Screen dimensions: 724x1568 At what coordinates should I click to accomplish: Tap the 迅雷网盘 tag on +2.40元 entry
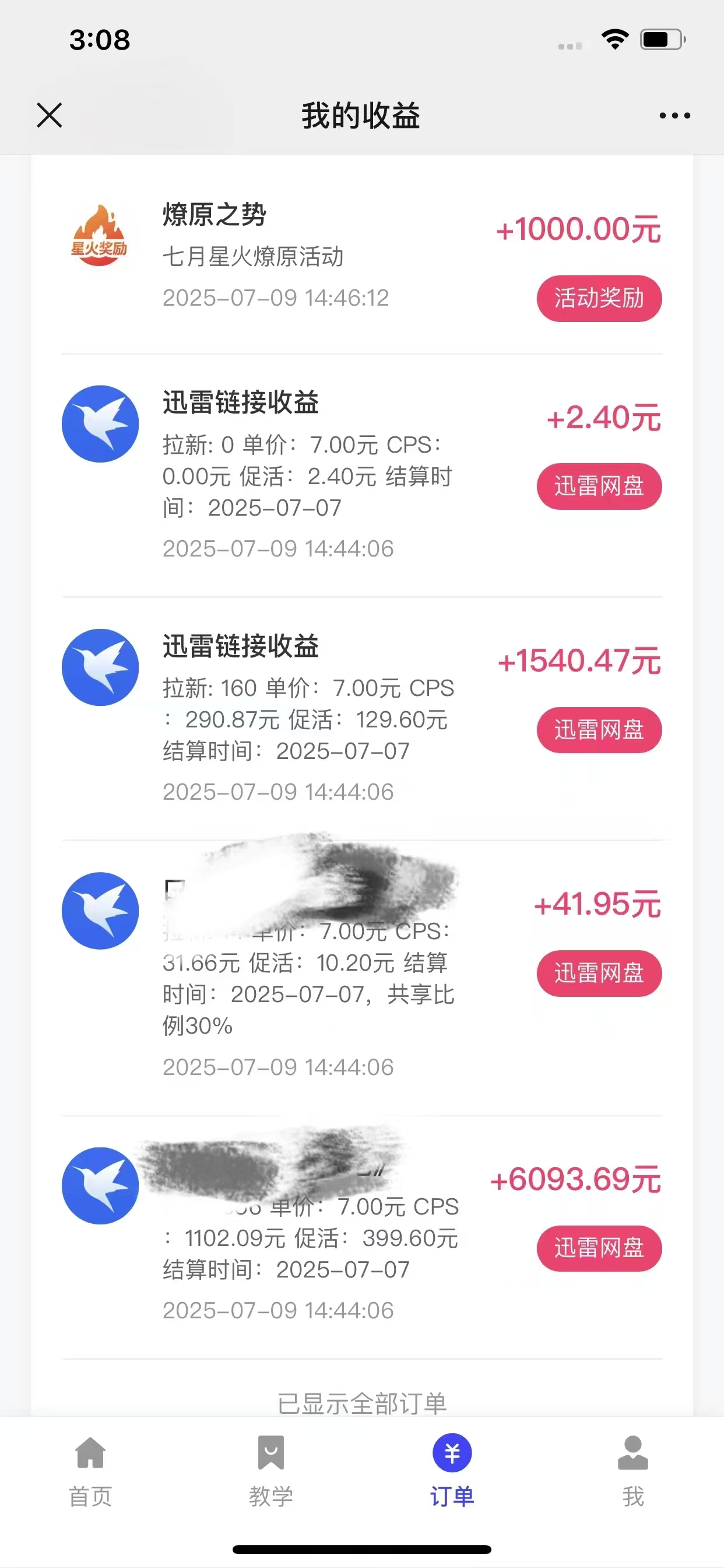click(x=599, y=487)
